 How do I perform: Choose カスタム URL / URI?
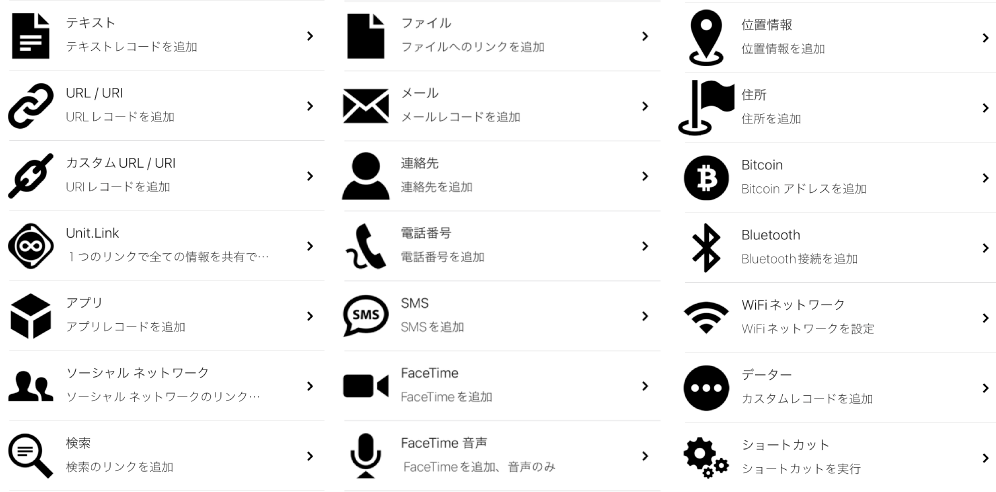coord(165,175)
